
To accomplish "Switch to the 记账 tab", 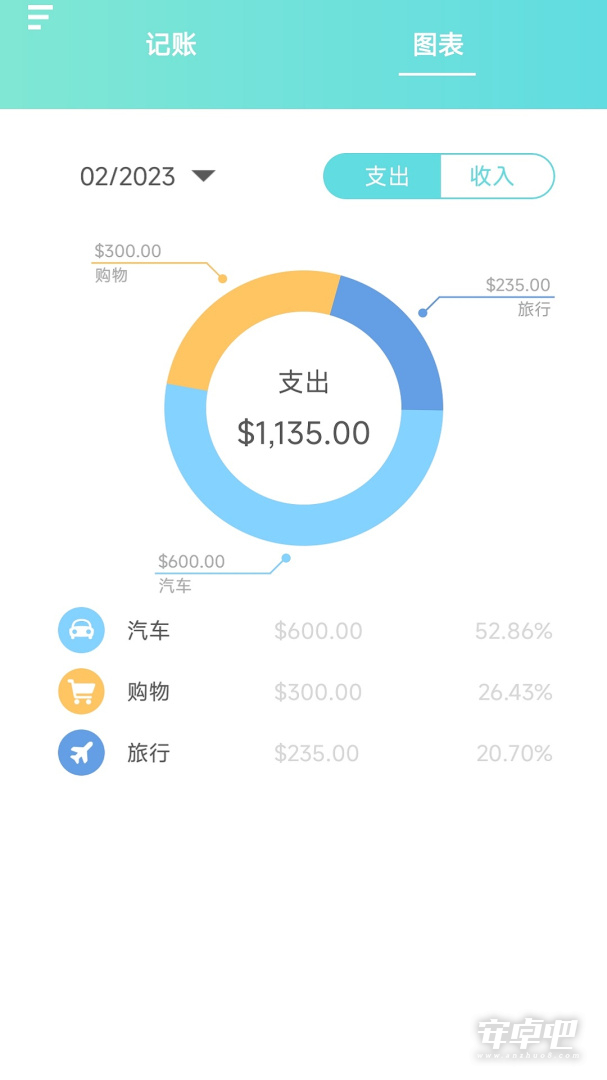I will tap(171, 45).
